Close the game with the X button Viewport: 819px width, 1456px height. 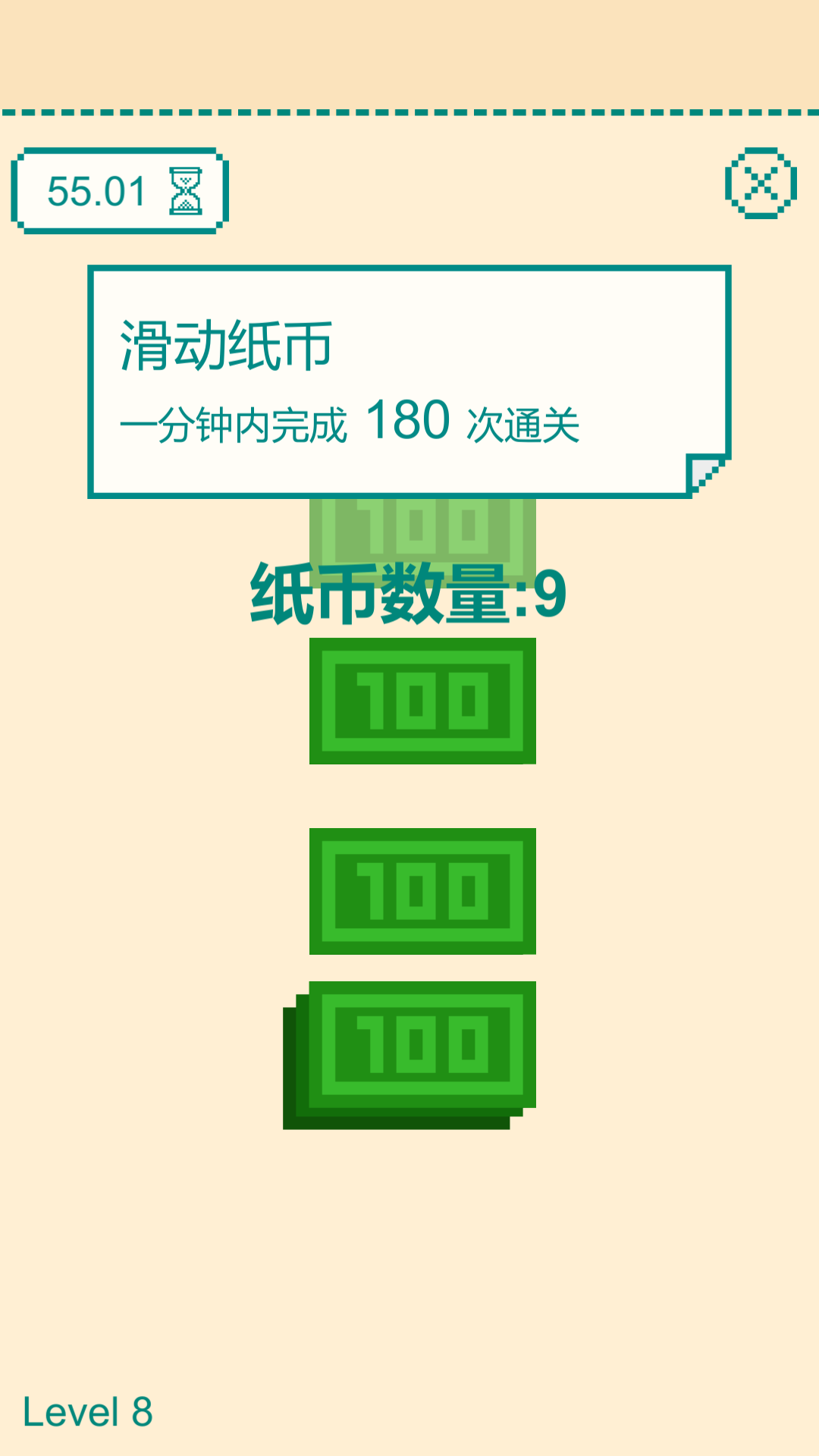point(761,184)
